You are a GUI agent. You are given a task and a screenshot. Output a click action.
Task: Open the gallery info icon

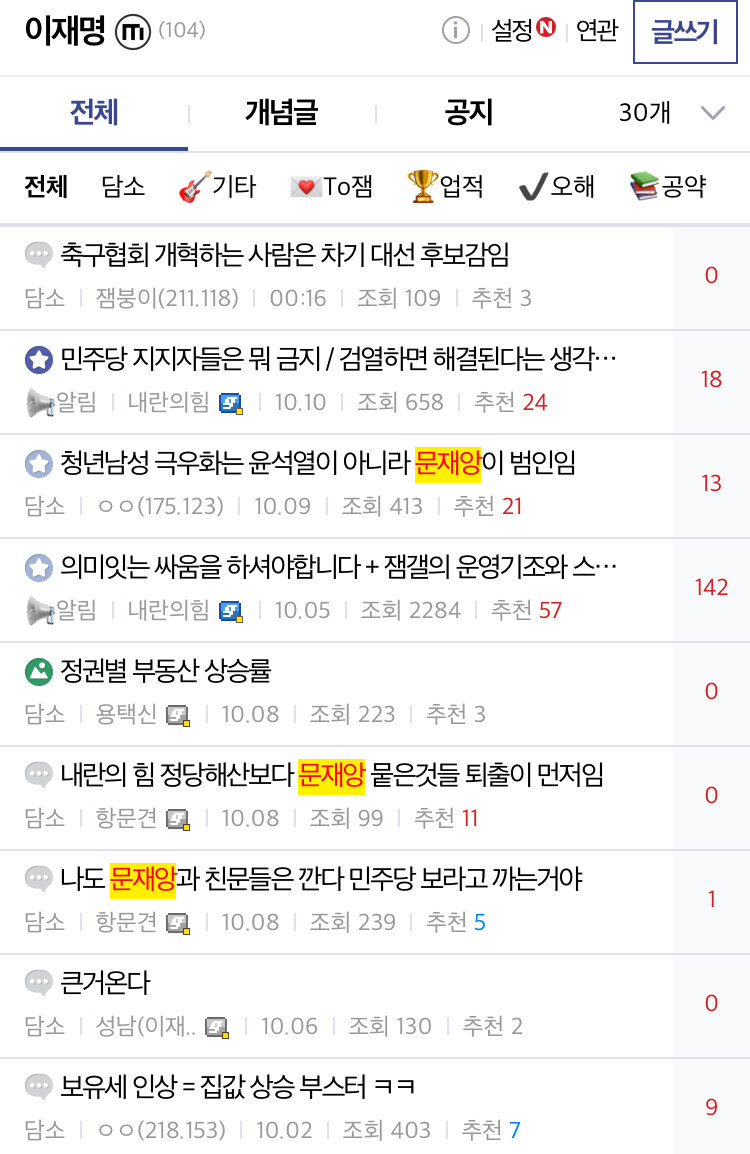click(x=455, y=31)
